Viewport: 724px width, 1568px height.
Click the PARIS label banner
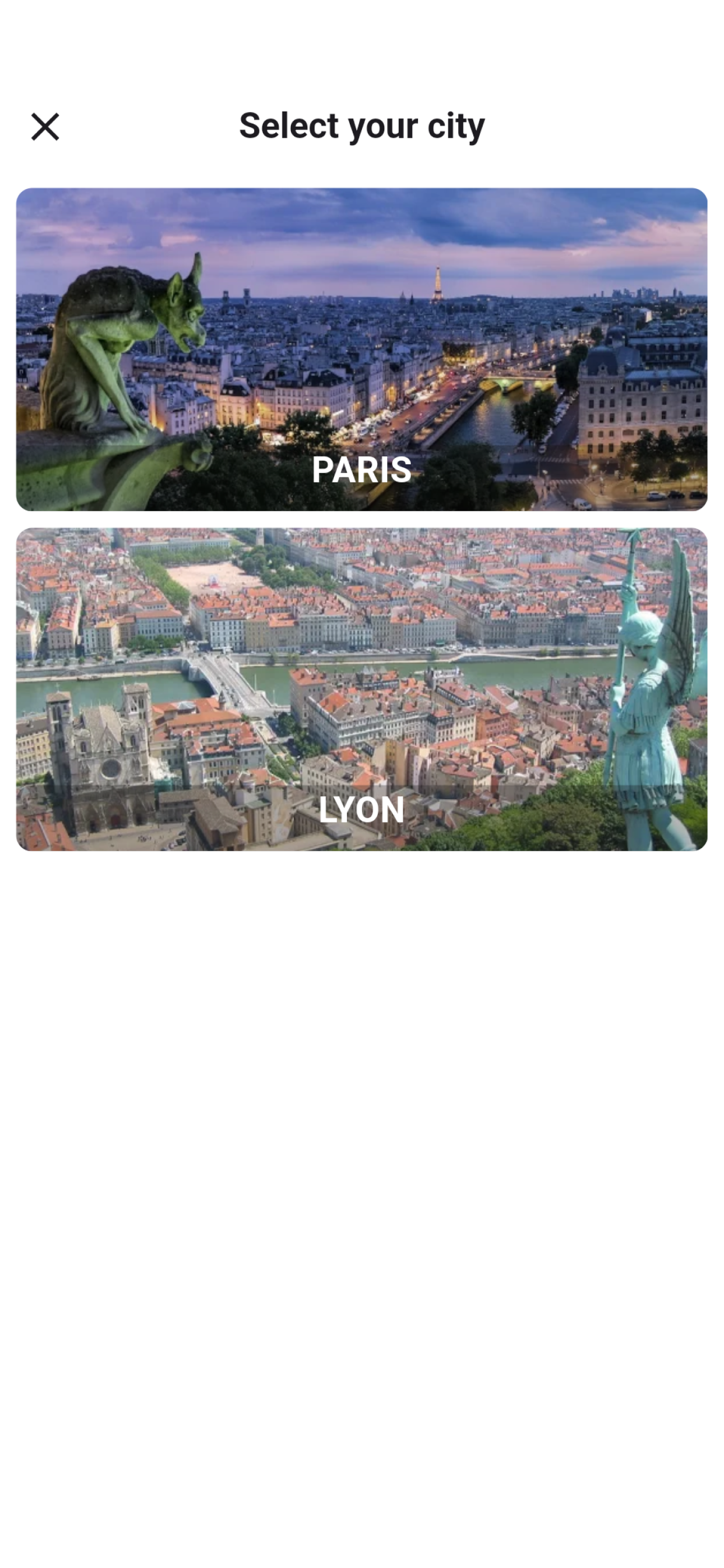coord(362,470)
